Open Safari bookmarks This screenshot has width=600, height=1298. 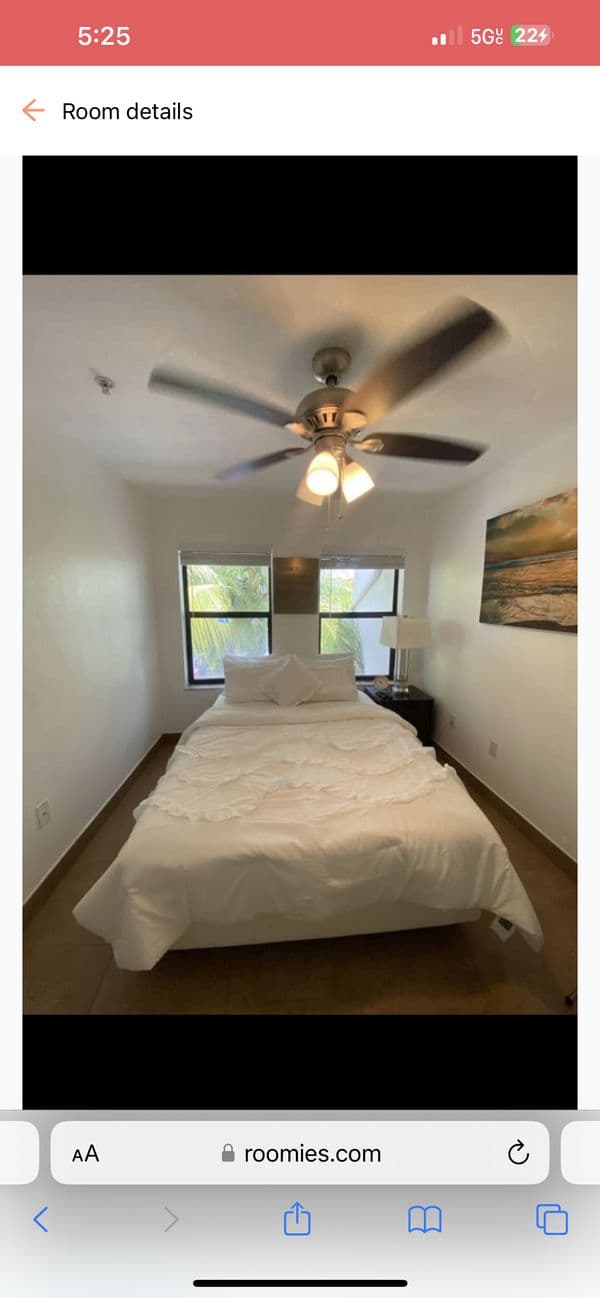[x=425, y=1219]
